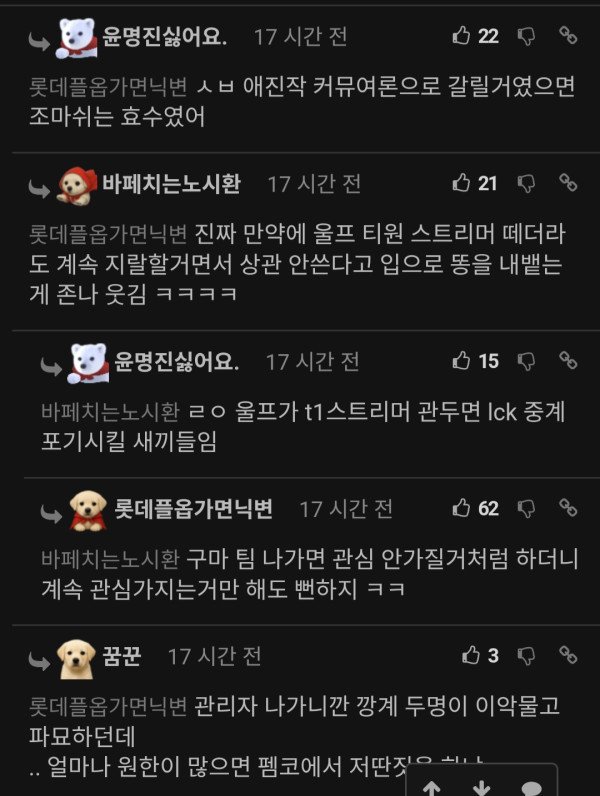The width and height of the screenshot is (600, 796).
Task: Copy link of 꿈꾼's comment
Action: coord(567,655)
